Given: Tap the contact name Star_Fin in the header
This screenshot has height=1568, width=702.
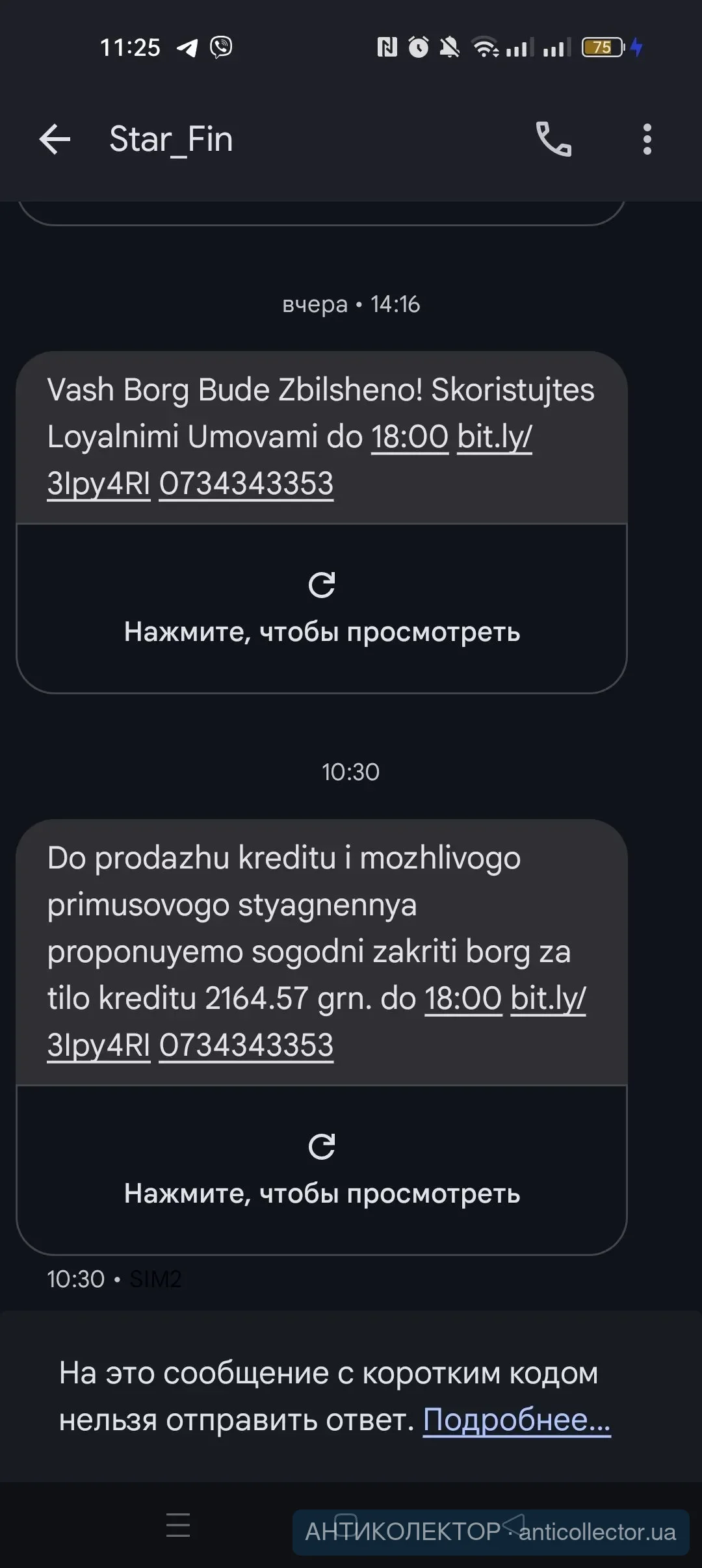Looking at the screenshot, I should point(169,140).
